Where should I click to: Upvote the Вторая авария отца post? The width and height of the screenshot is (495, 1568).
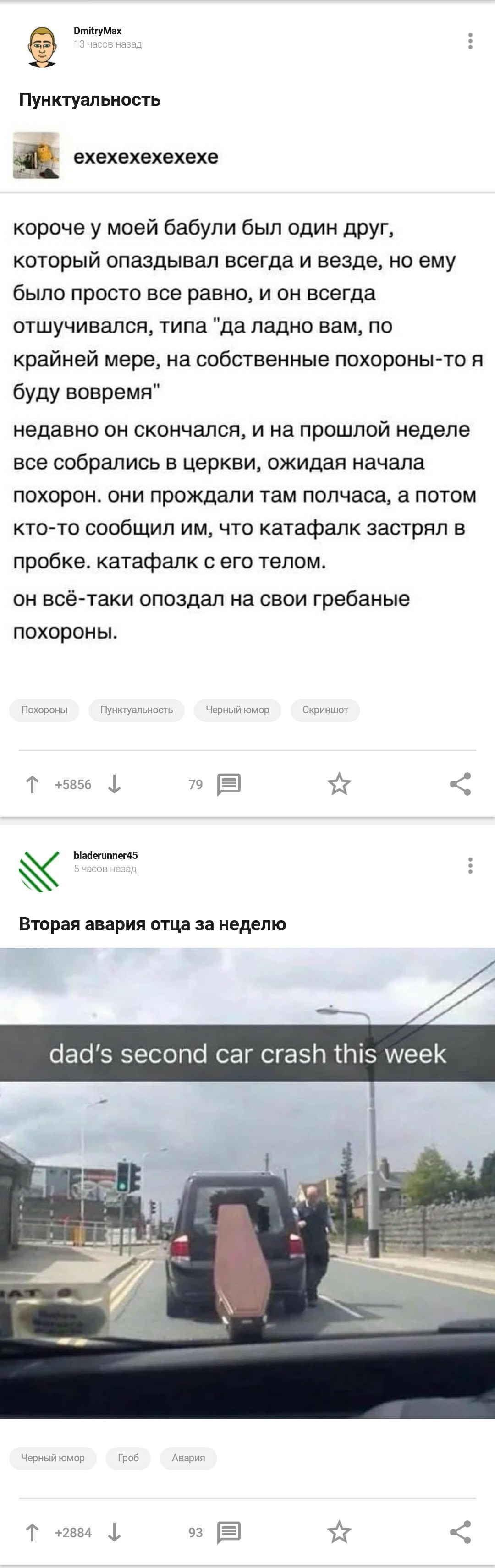pos(32,1532)
